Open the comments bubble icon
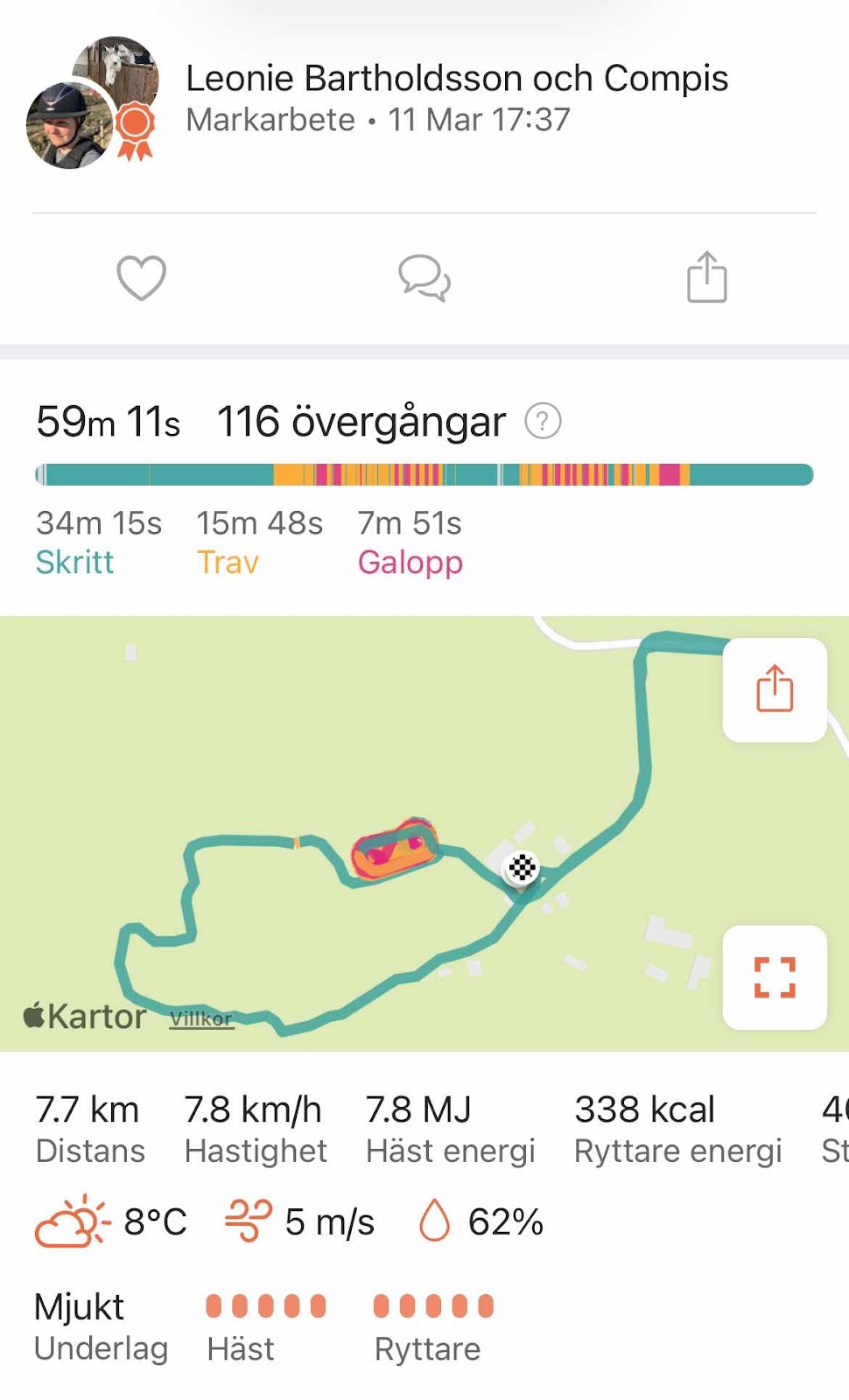 [424, 278]
